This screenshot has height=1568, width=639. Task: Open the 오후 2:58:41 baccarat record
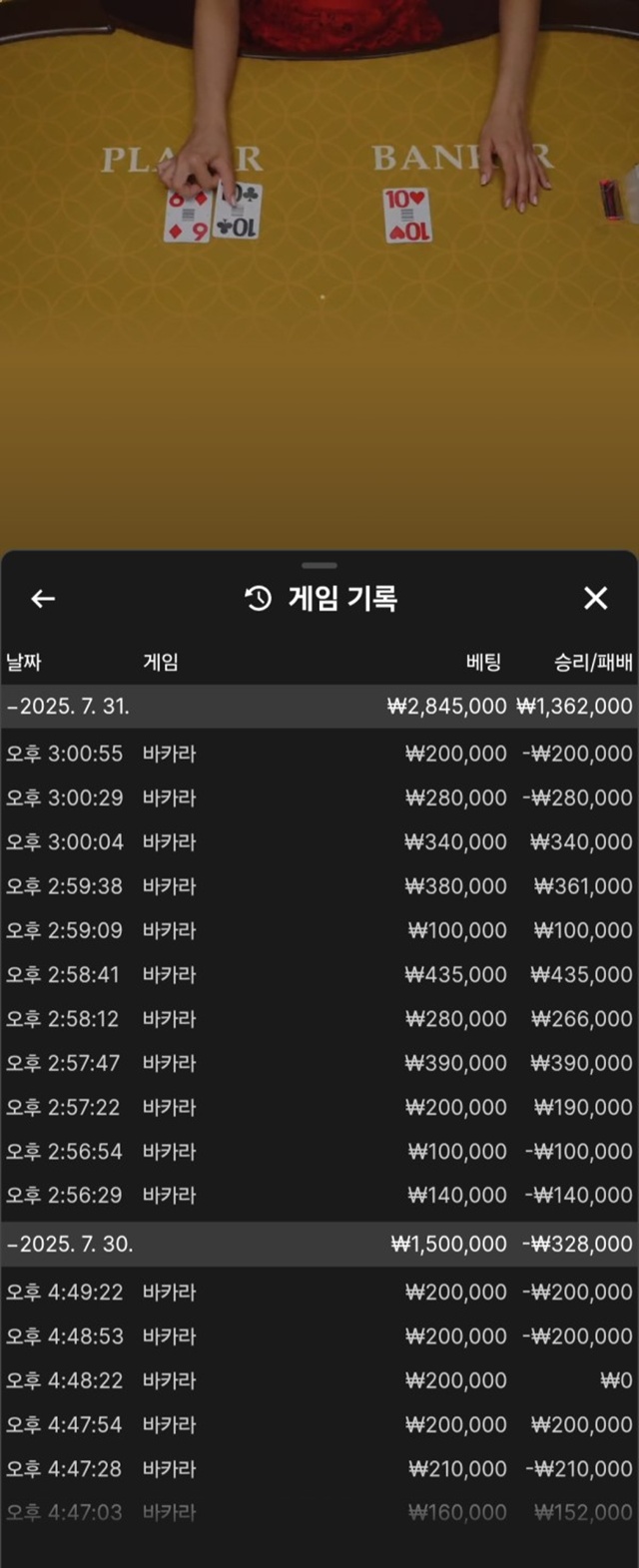click(319, 974)
